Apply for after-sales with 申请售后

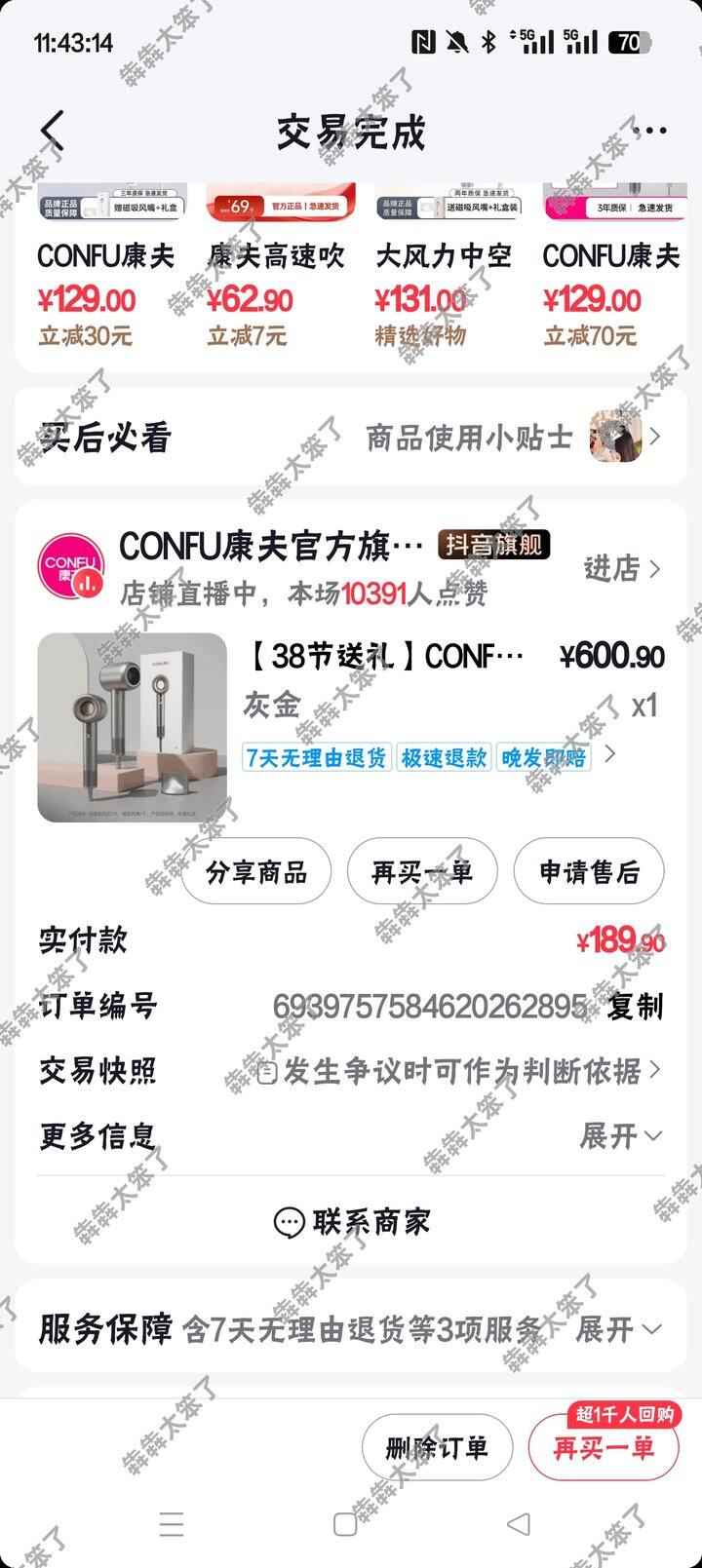[x=589, y=871]
